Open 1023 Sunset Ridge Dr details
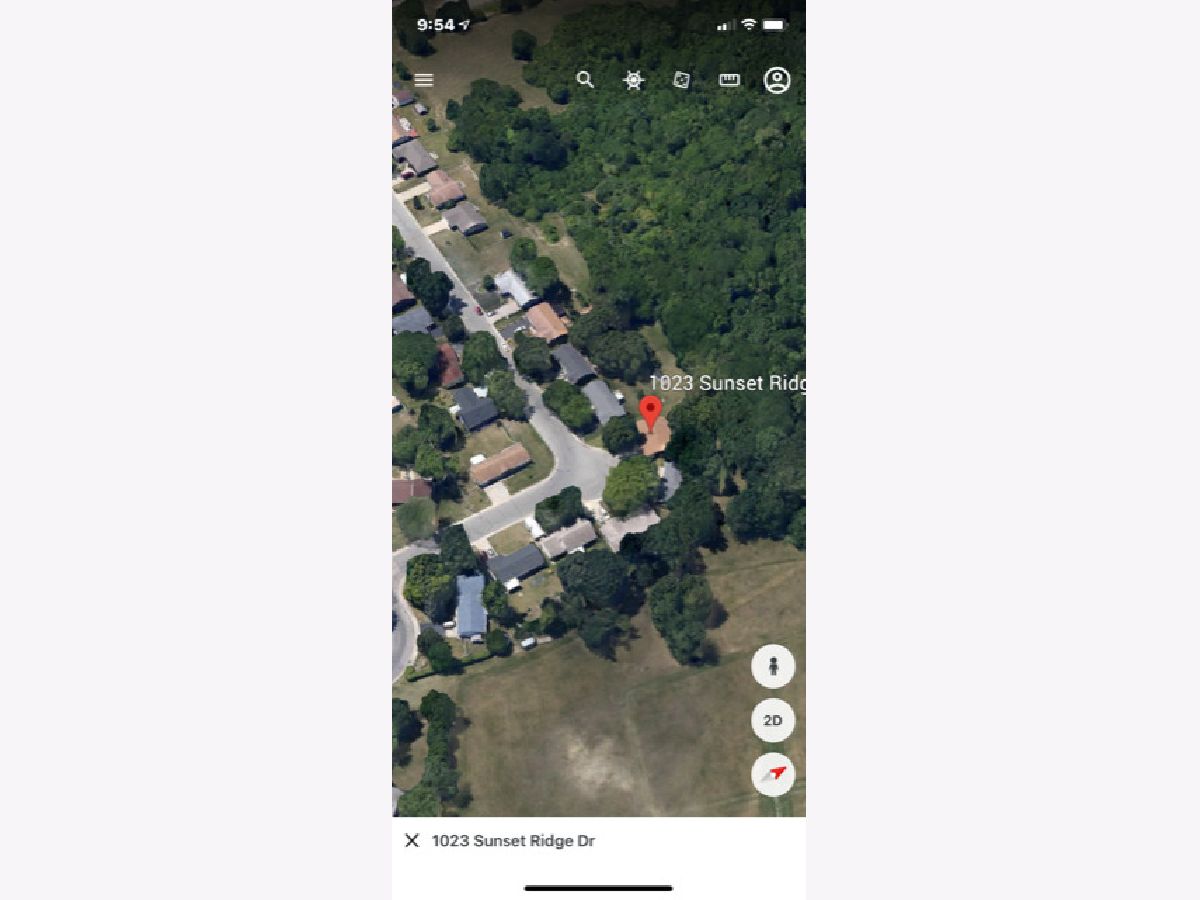 point(513,841)
